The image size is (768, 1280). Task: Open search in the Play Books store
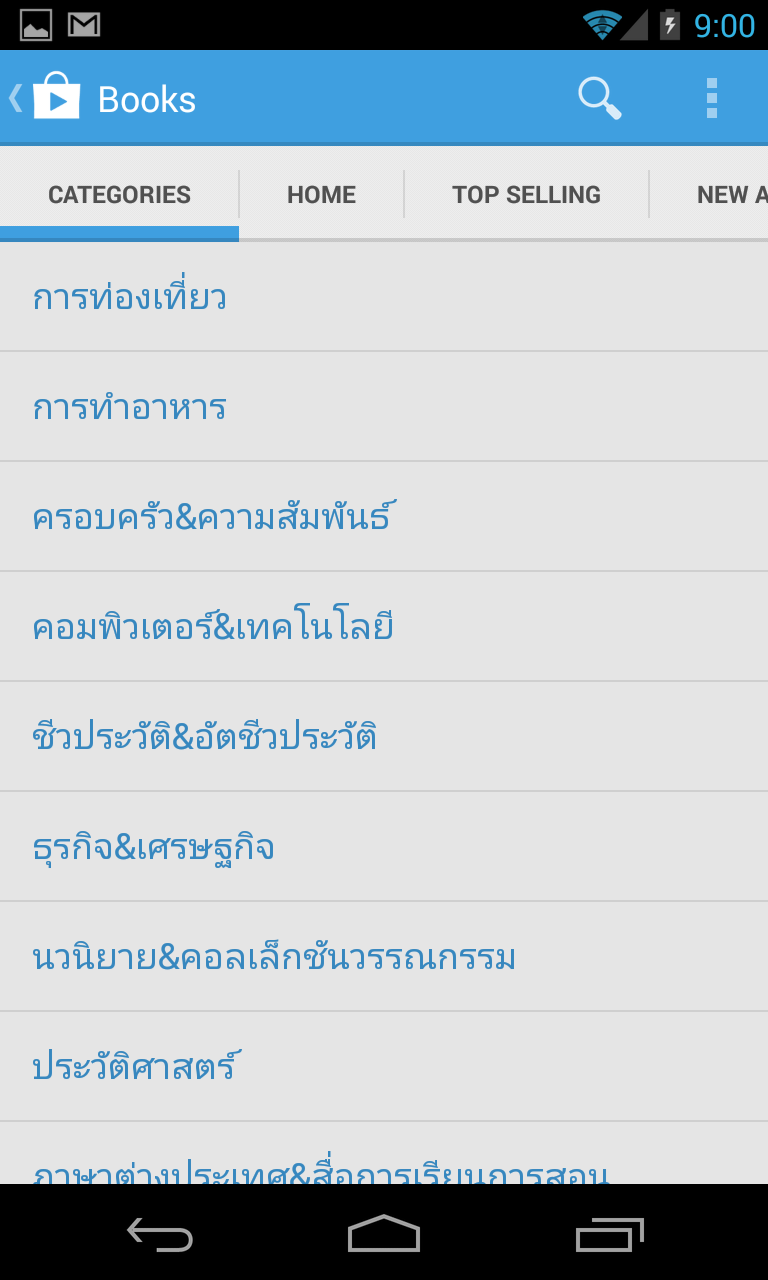click(599, 97)
